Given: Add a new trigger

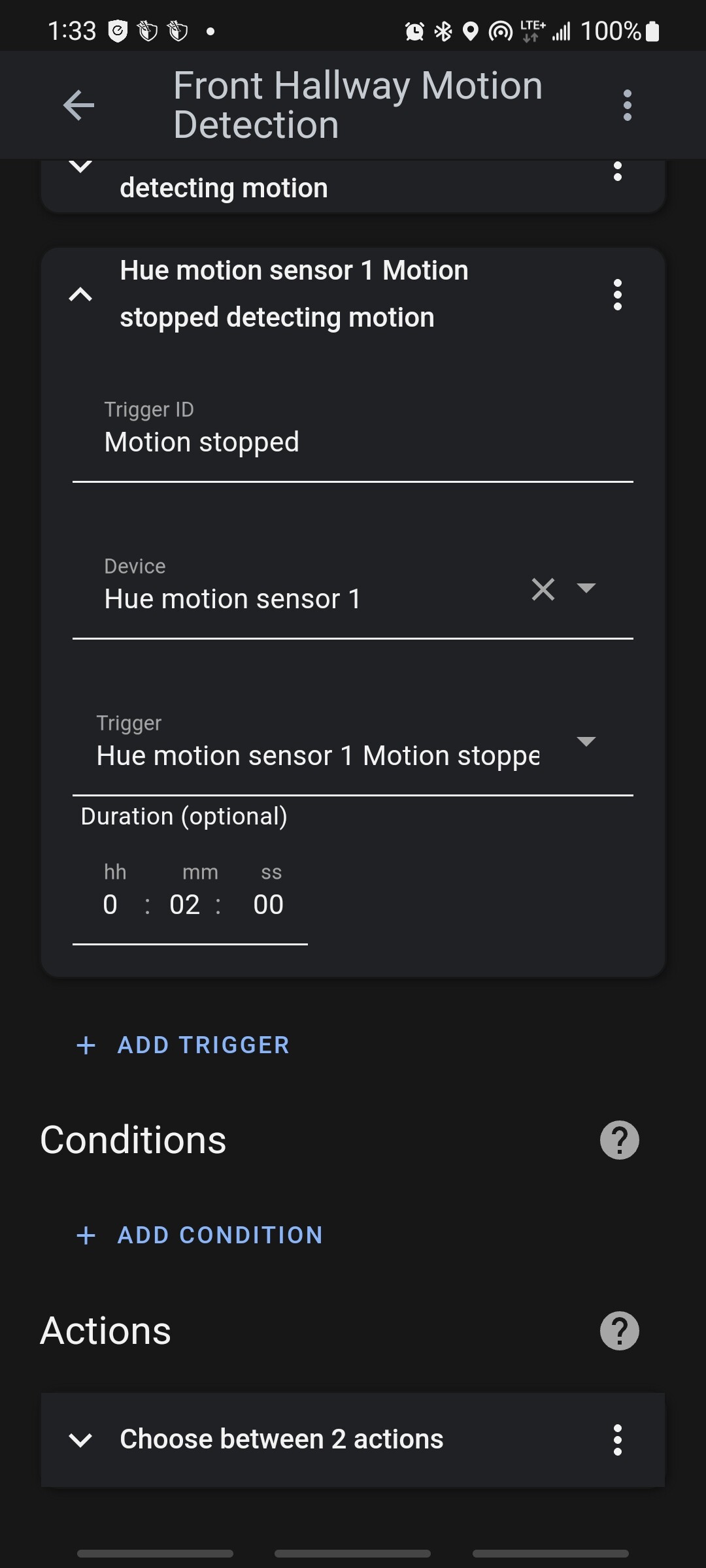Looking at the screenshot, I should 182,1045.
